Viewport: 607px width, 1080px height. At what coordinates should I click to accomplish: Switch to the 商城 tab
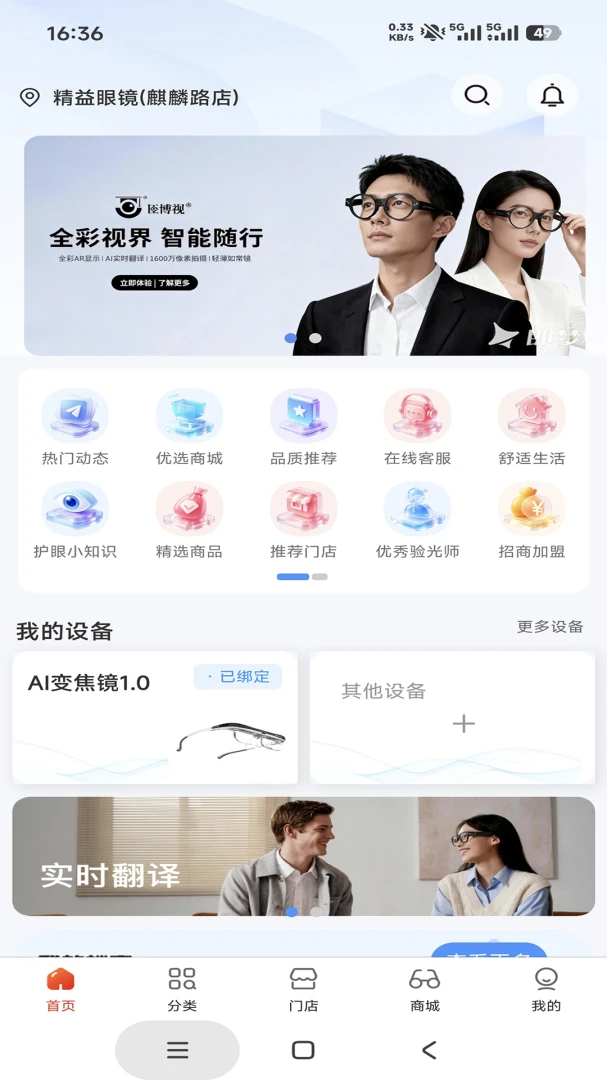point(424,990)
